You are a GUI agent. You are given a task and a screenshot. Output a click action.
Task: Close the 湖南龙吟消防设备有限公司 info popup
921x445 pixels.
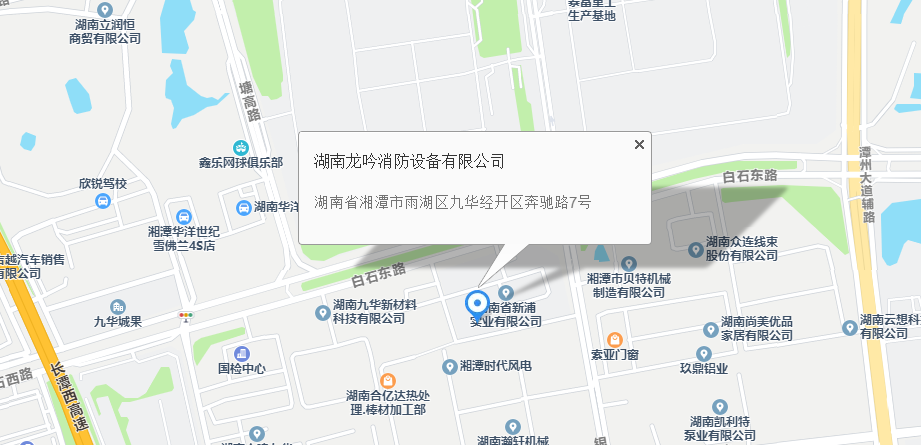point(640,145)
